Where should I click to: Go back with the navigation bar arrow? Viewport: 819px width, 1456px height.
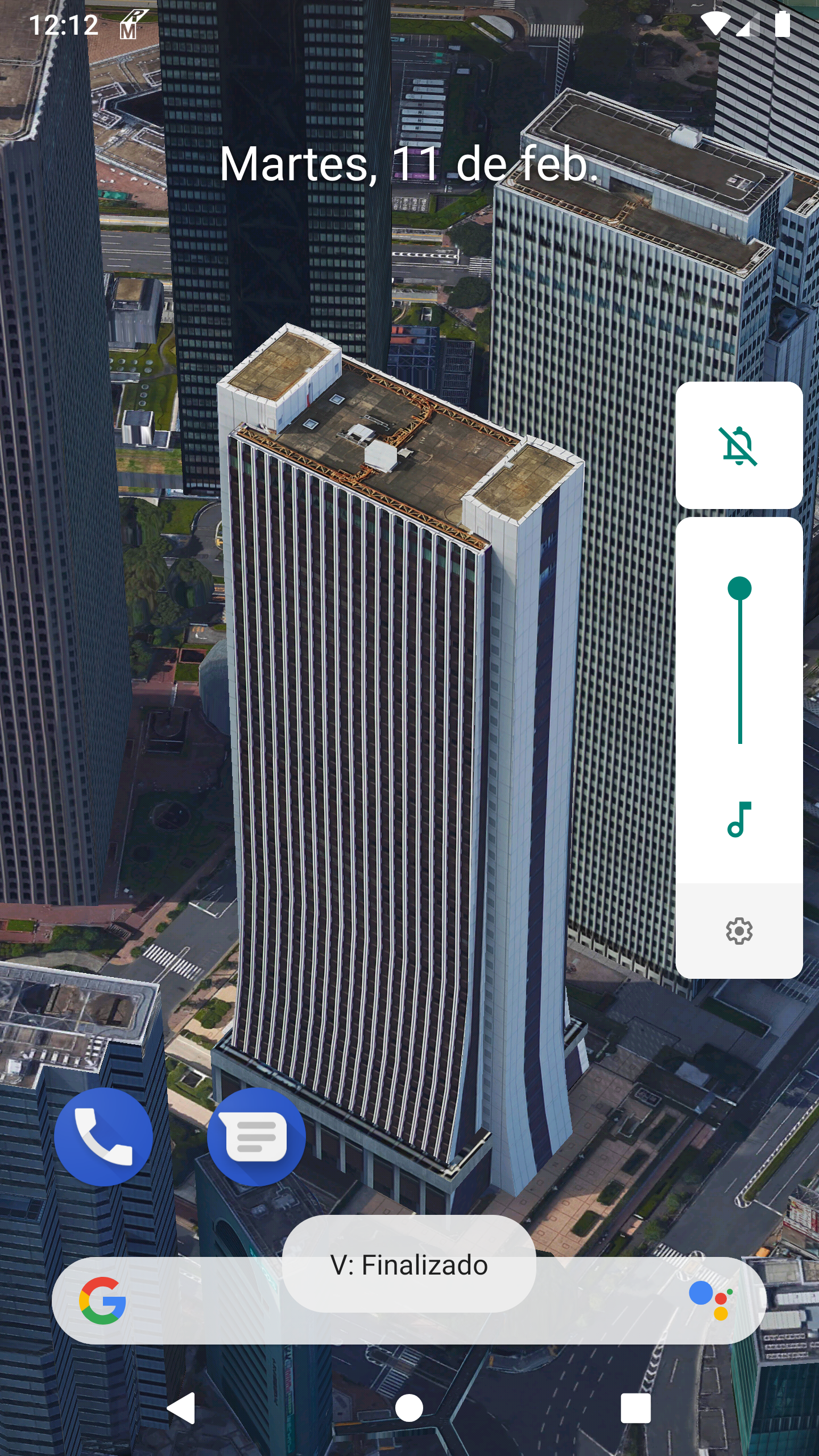pyautogui.click(x=182, y=1408)
